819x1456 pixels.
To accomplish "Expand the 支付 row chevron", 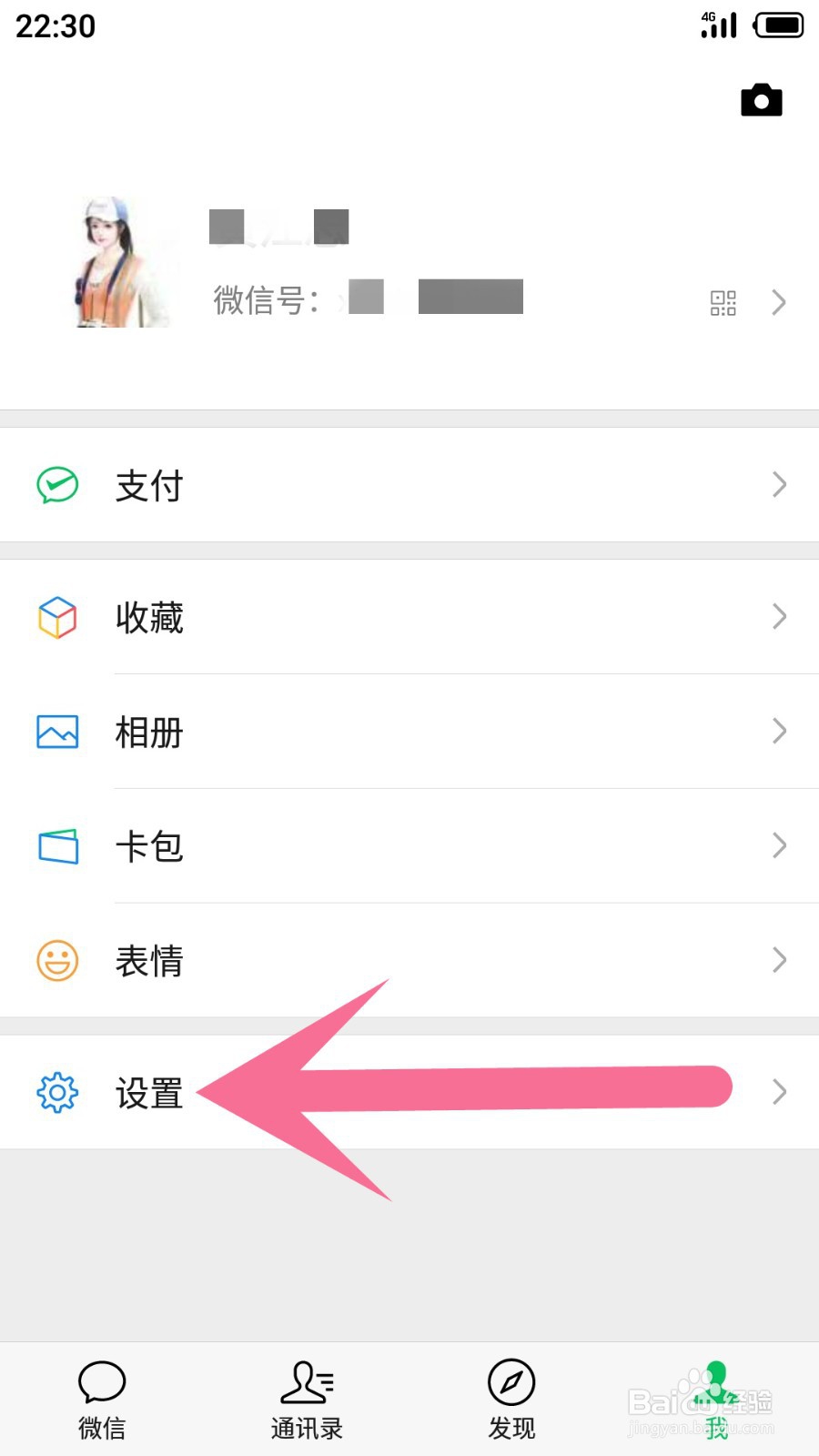I will [779, 485].
